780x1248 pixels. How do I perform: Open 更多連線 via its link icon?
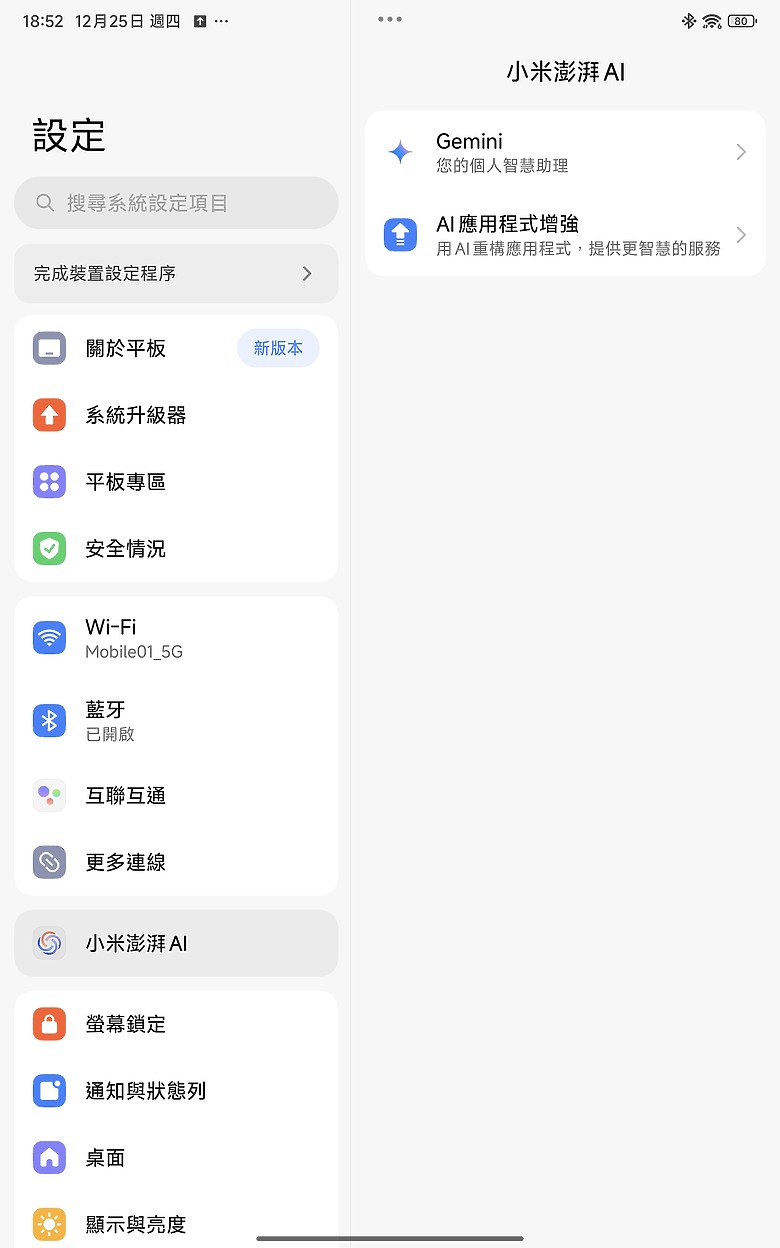(49, 862)
